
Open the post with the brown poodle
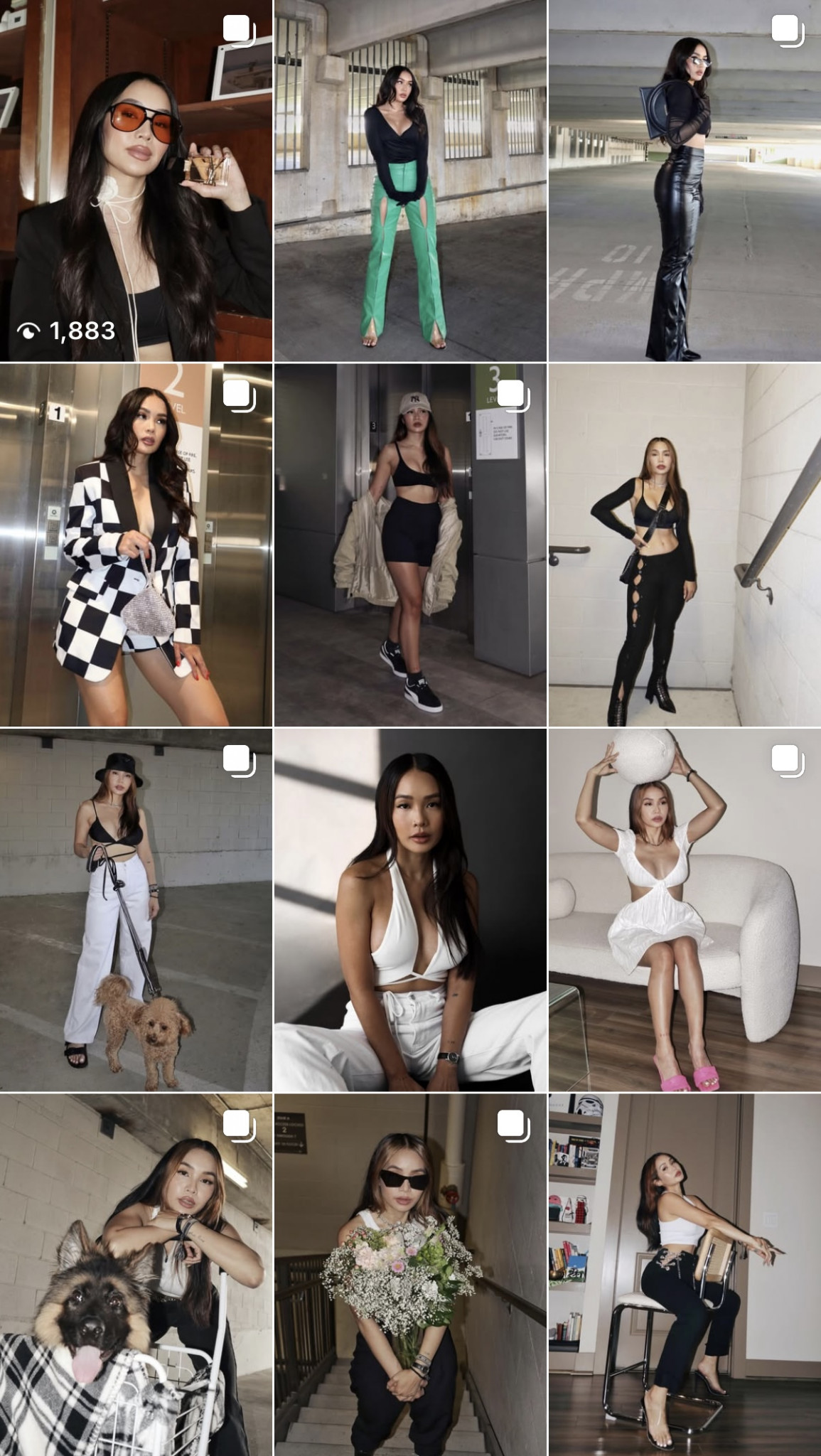(x=135, y=910)
